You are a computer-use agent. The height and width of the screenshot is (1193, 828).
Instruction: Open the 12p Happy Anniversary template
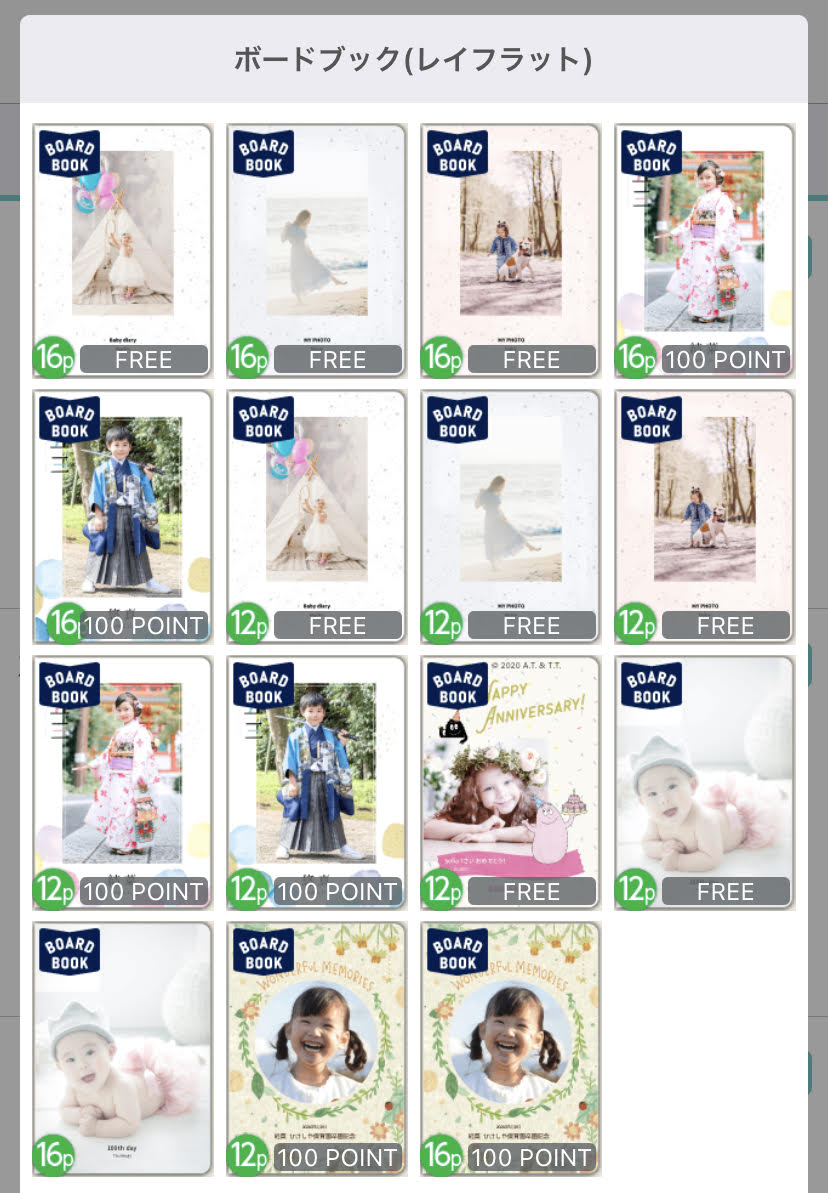pos(510,782)
